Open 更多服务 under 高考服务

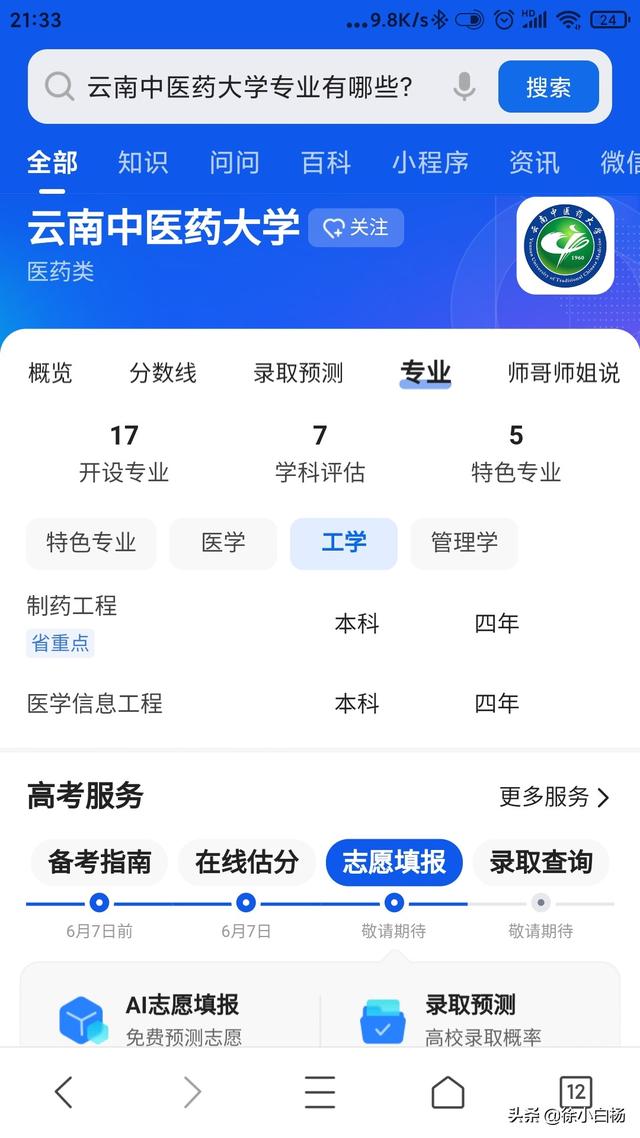pos(554,797)
